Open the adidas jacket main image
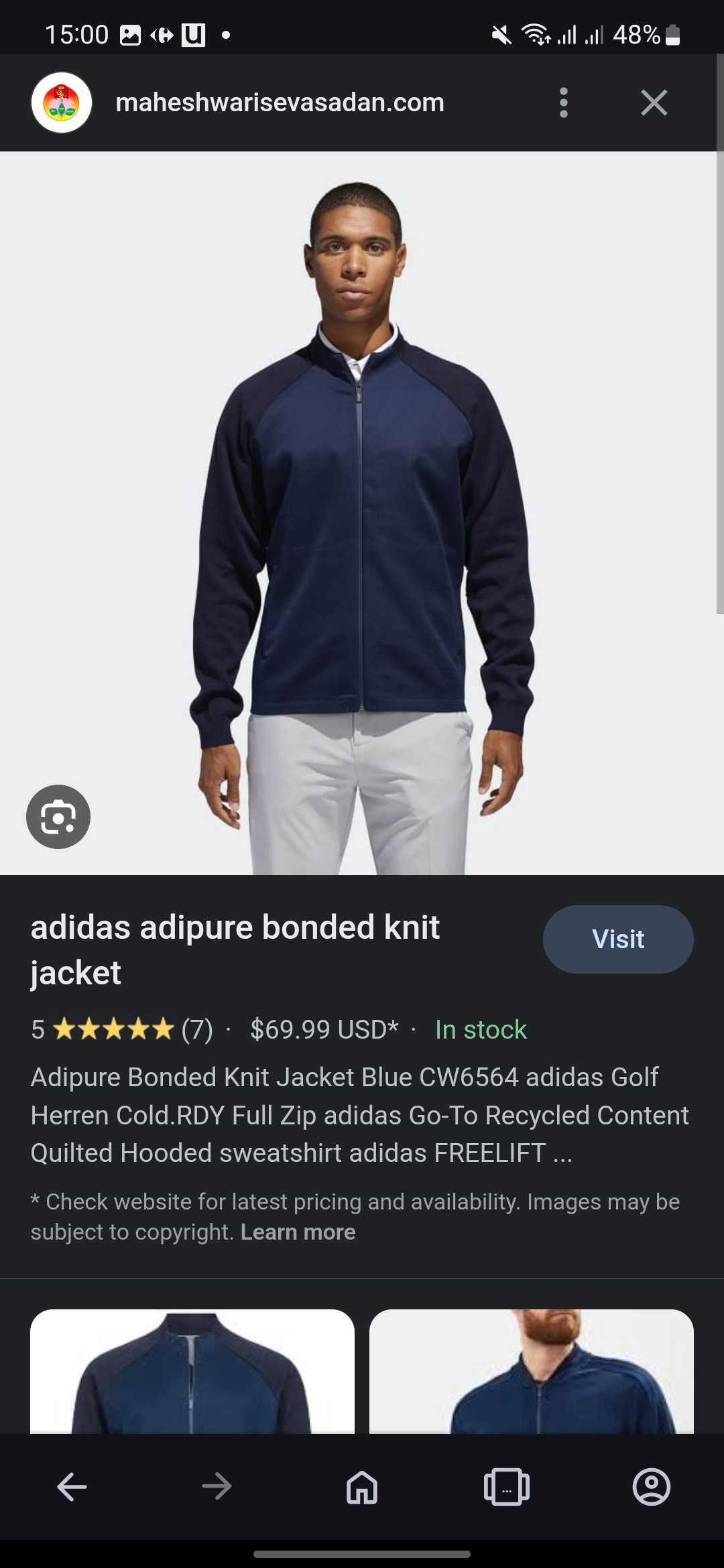 (x=362, y=513)
